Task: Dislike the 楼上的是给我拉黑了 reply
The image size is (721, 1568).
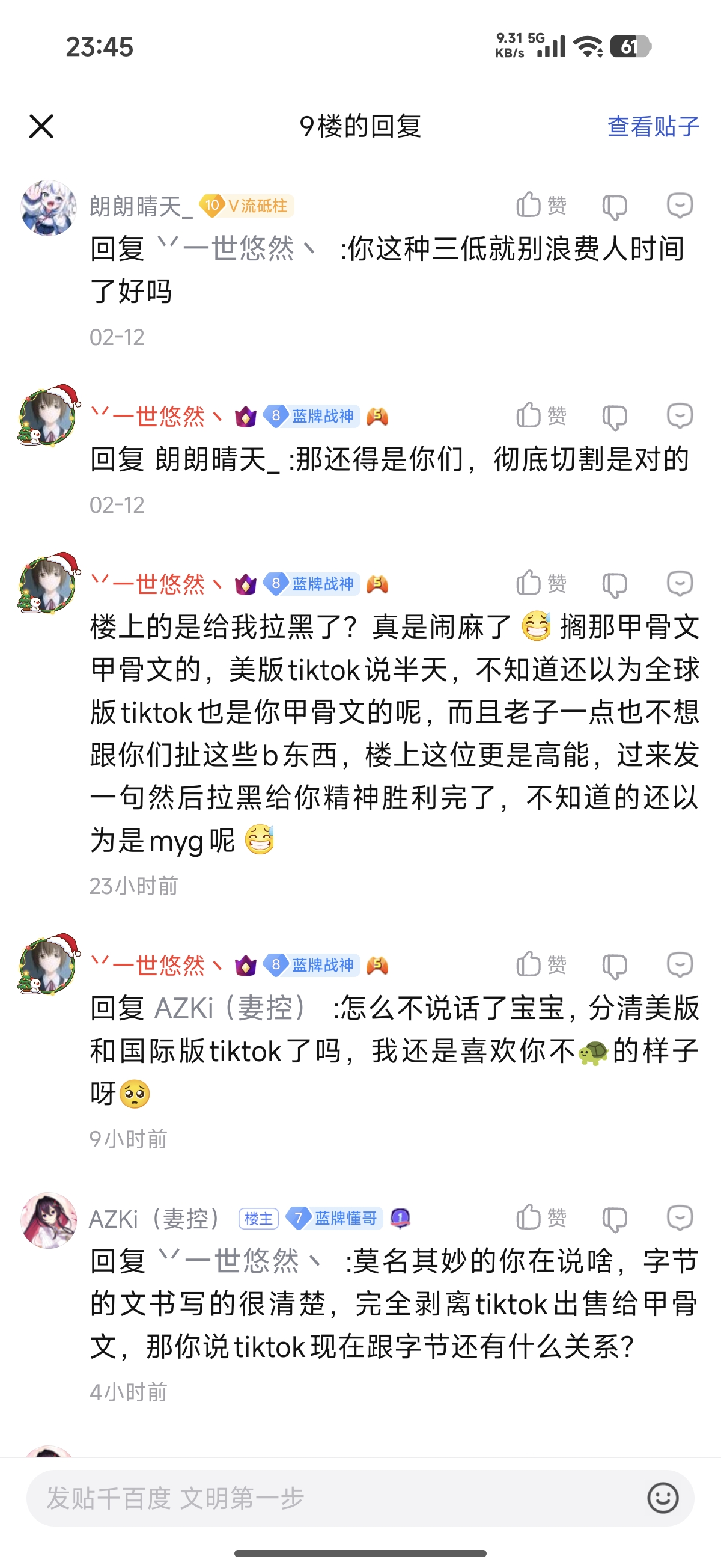Action: 615,585
